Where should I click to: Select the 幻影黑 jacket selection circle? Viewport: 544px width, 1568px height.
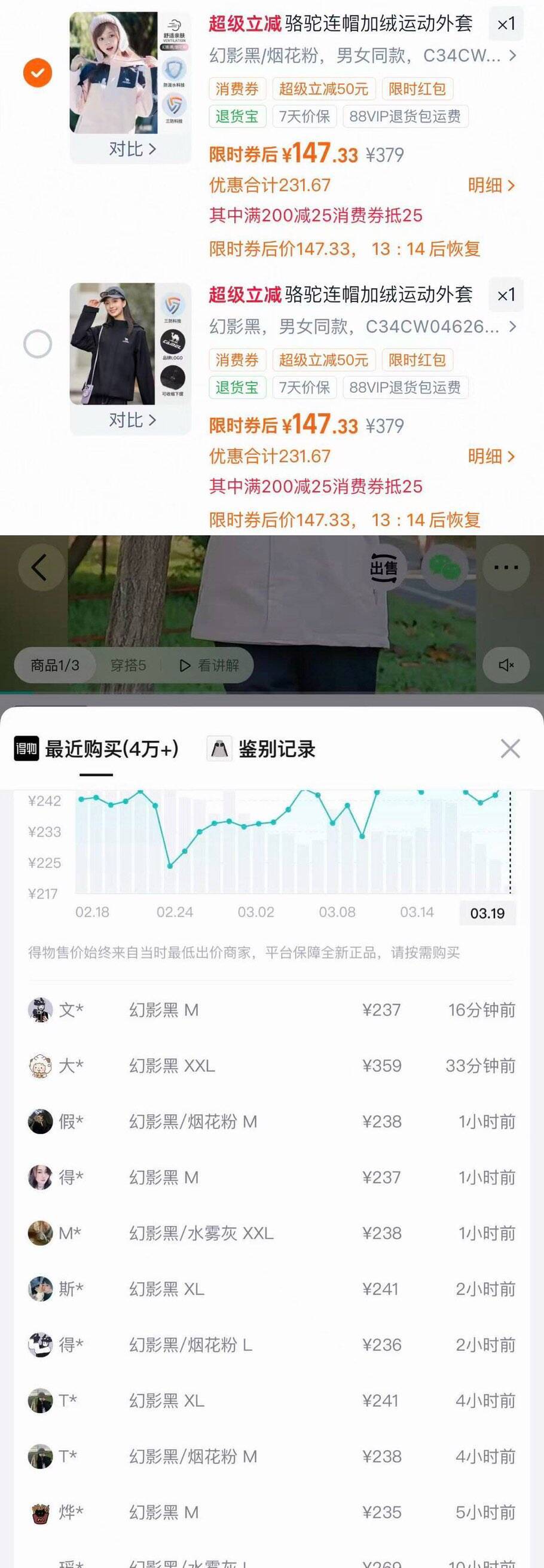pyautogui.click(x=36, y=344)
